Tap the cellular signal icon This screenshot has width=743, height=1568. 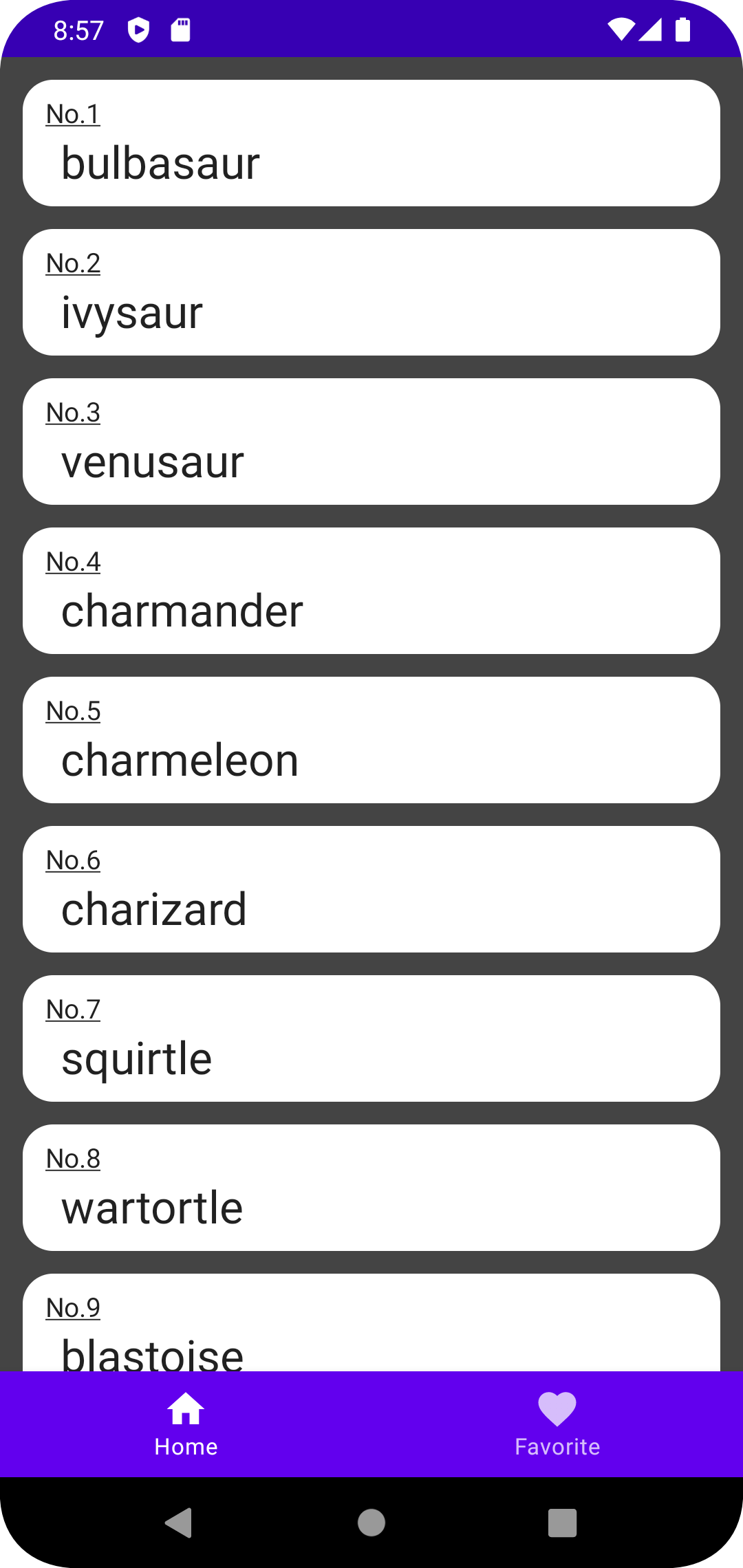click(x=652, y=29)
